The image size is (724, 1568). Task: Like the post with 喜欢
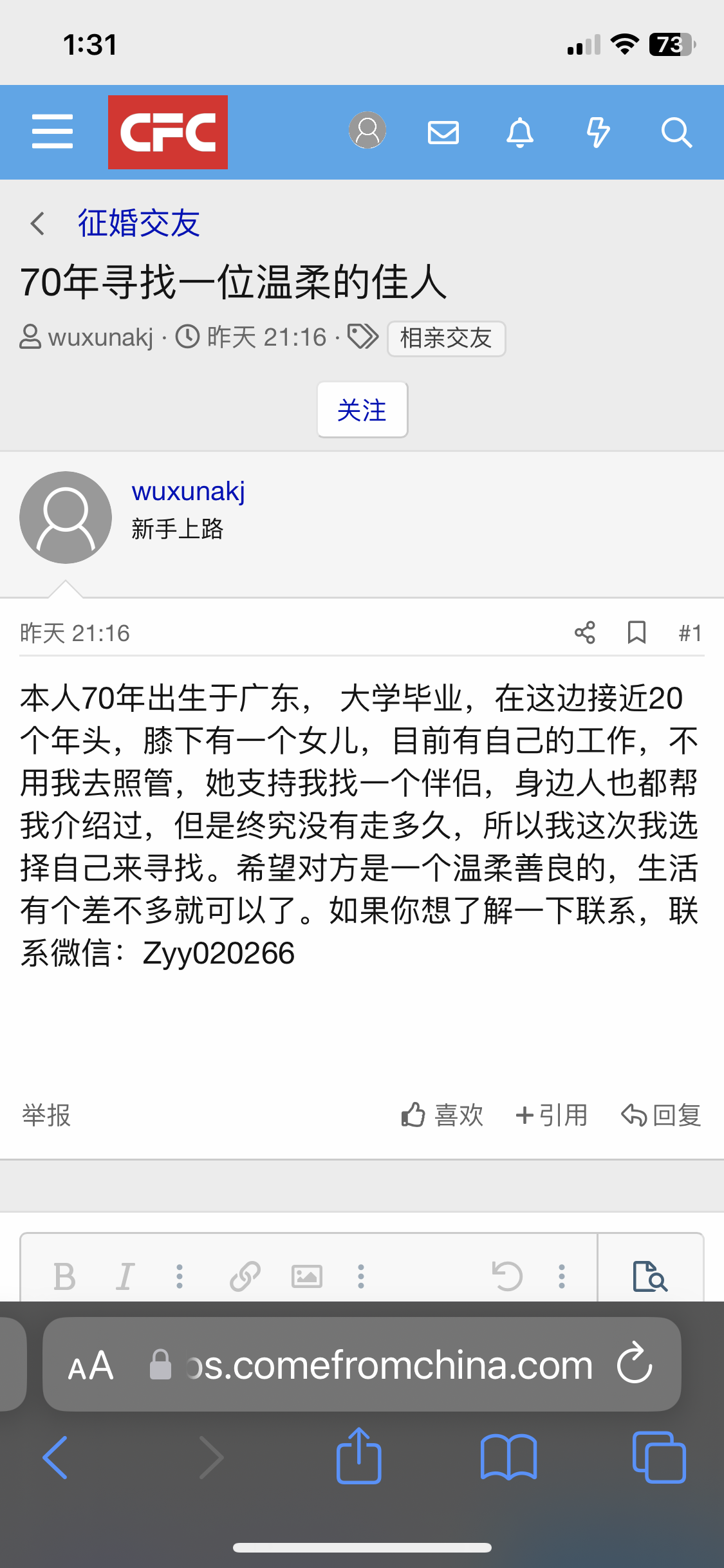[x=442, y=1115]
